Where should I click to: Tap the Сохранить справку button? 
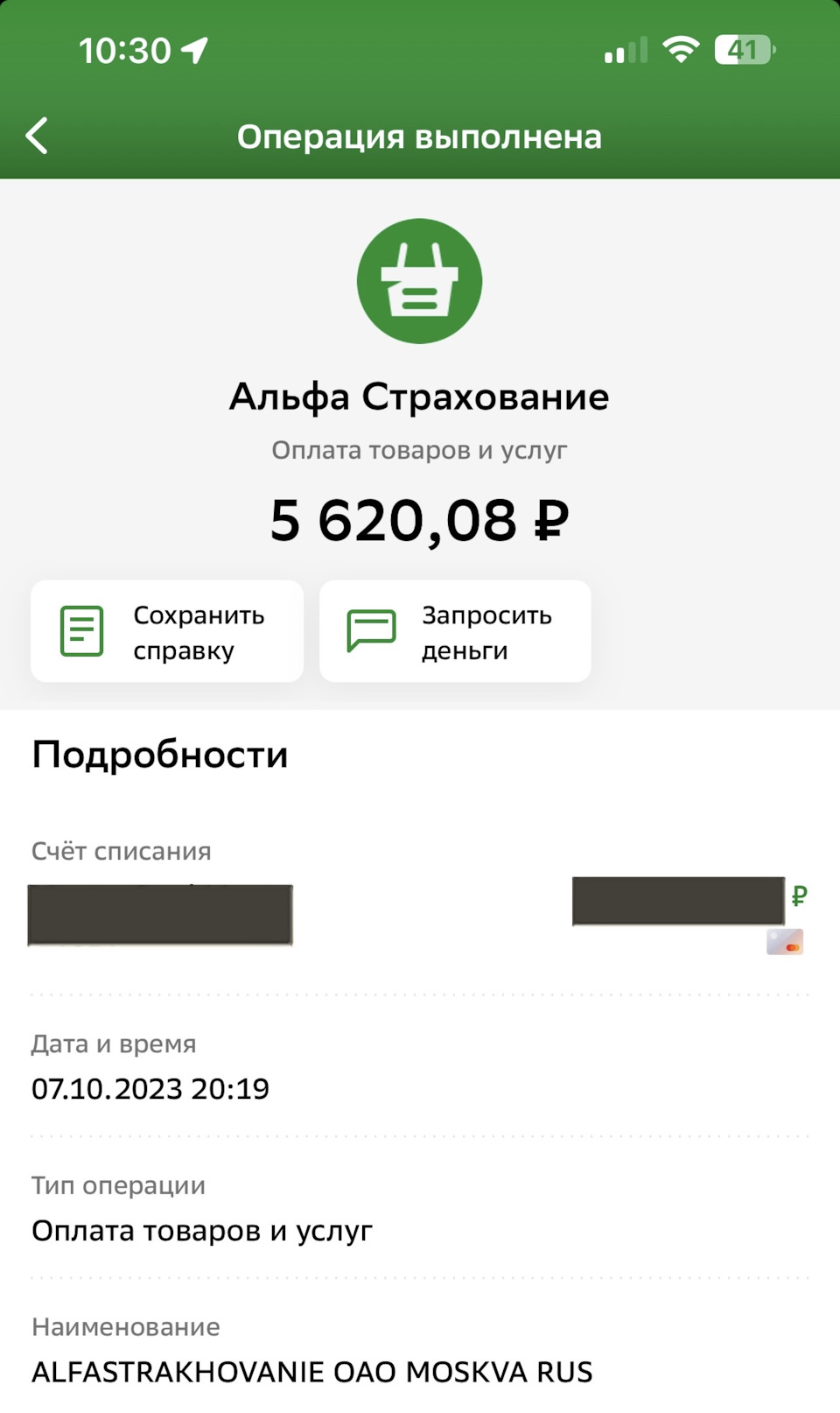(167, 631)
